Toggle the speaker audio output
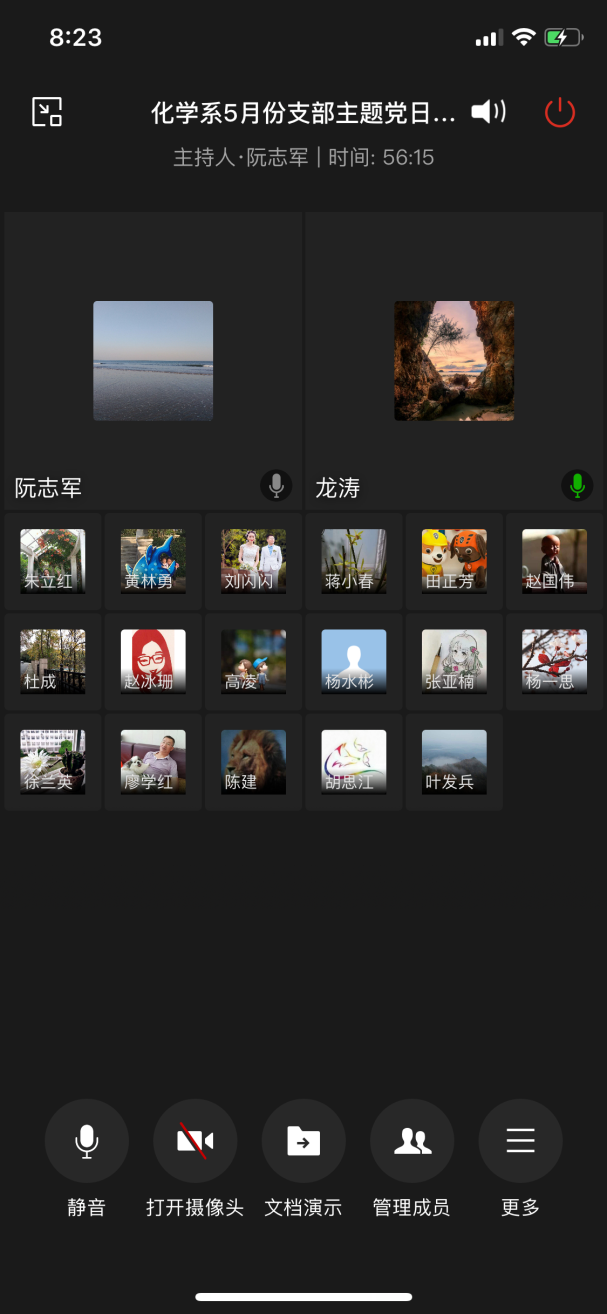This screenshot has width=607, height=1314. (x=489, y=112)
